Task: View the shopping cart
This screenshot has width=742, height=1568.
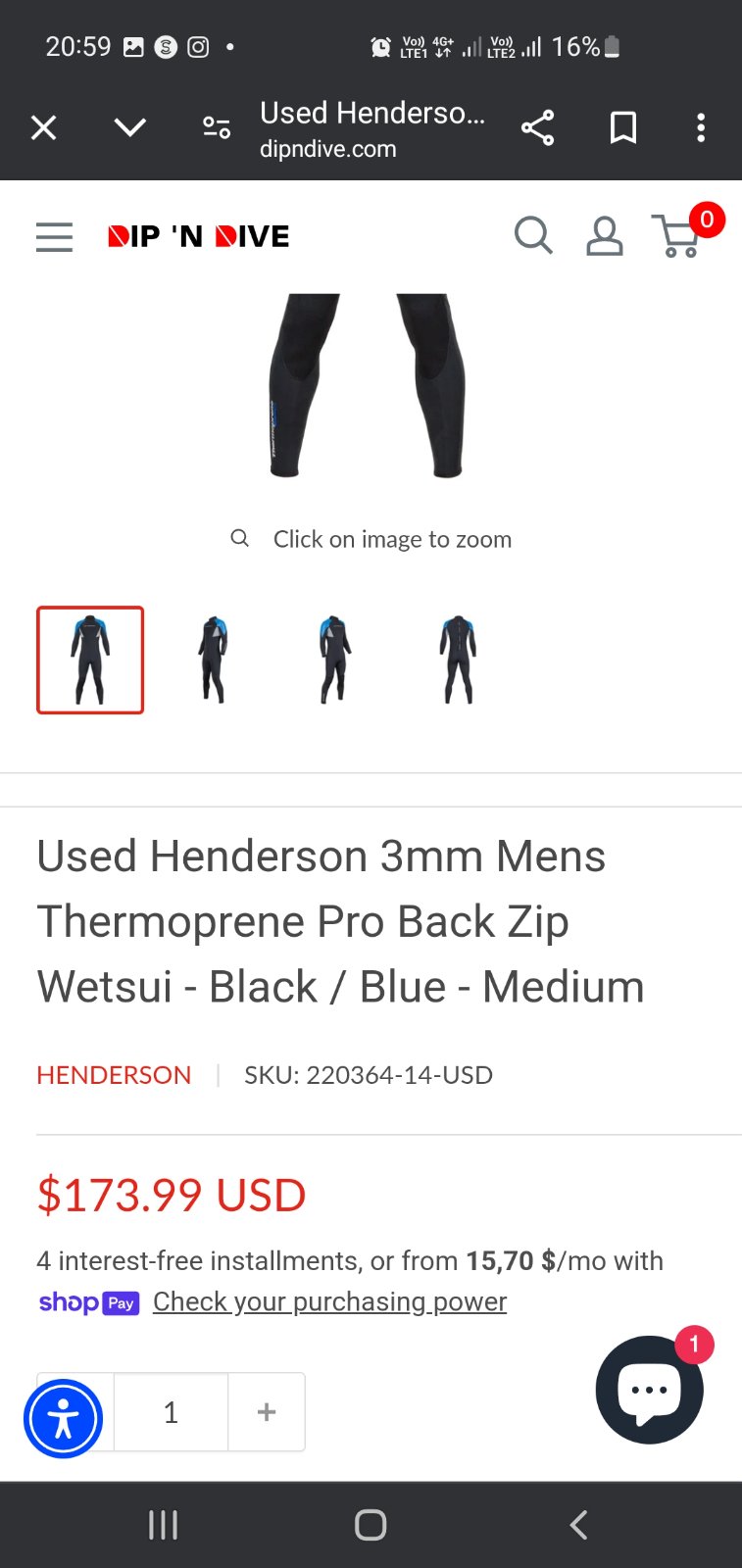Action: (x=678, y=236)
